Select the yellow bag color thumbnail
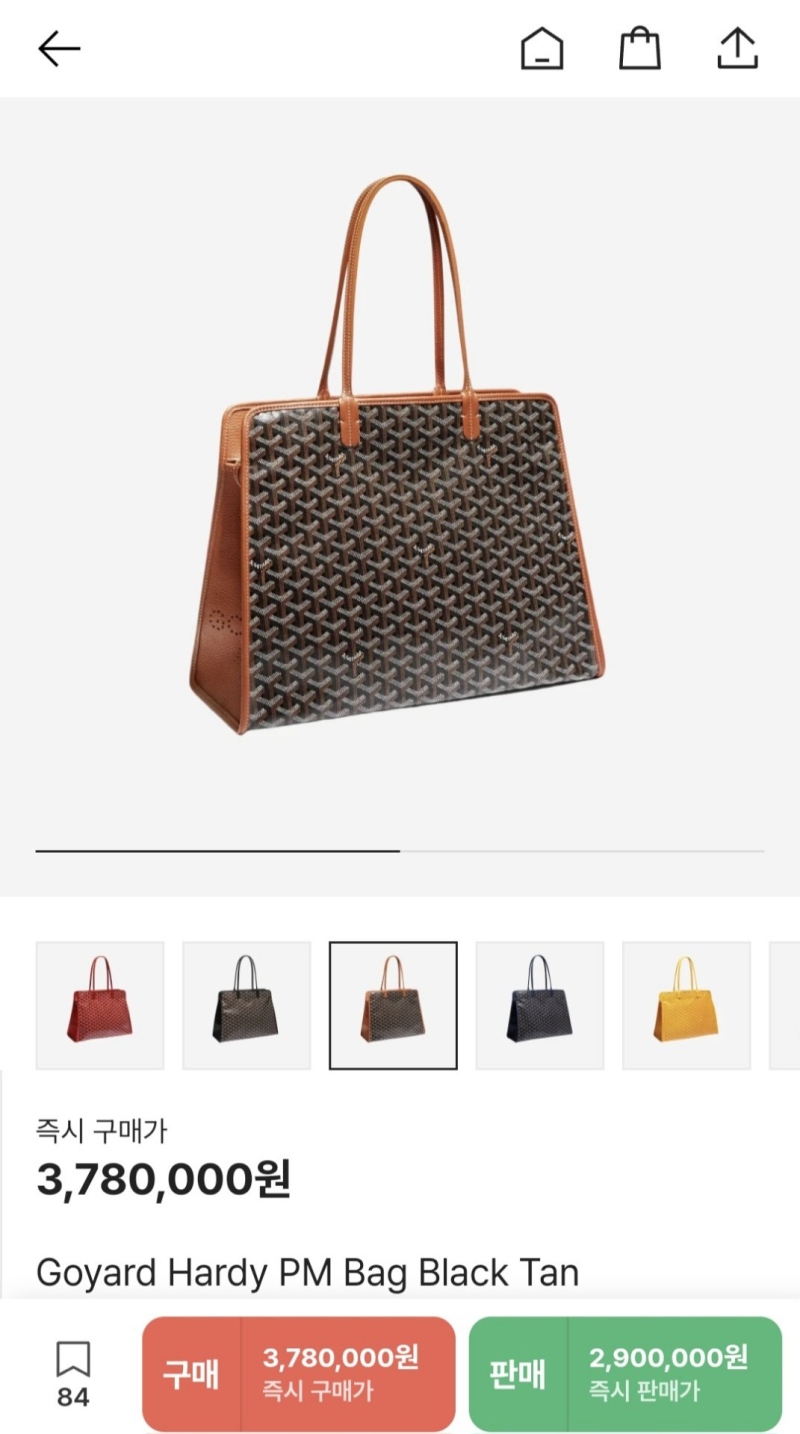This screenshot has height=1434, width=800. (686, 1005)
